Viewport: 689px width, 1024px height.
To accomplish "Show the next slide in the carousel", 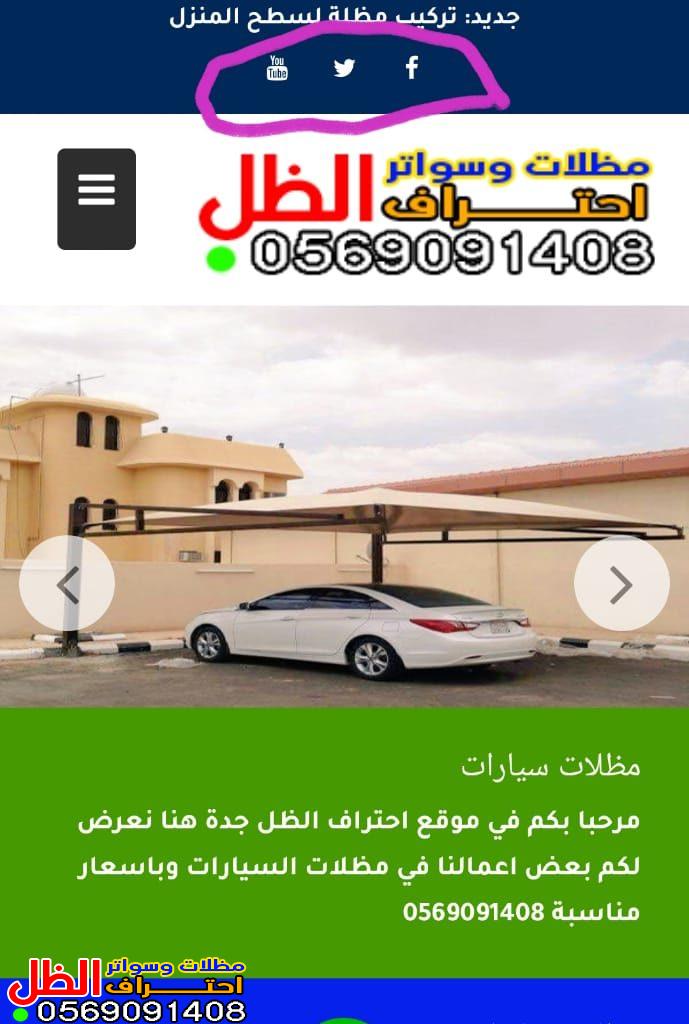I will point(621,584).
